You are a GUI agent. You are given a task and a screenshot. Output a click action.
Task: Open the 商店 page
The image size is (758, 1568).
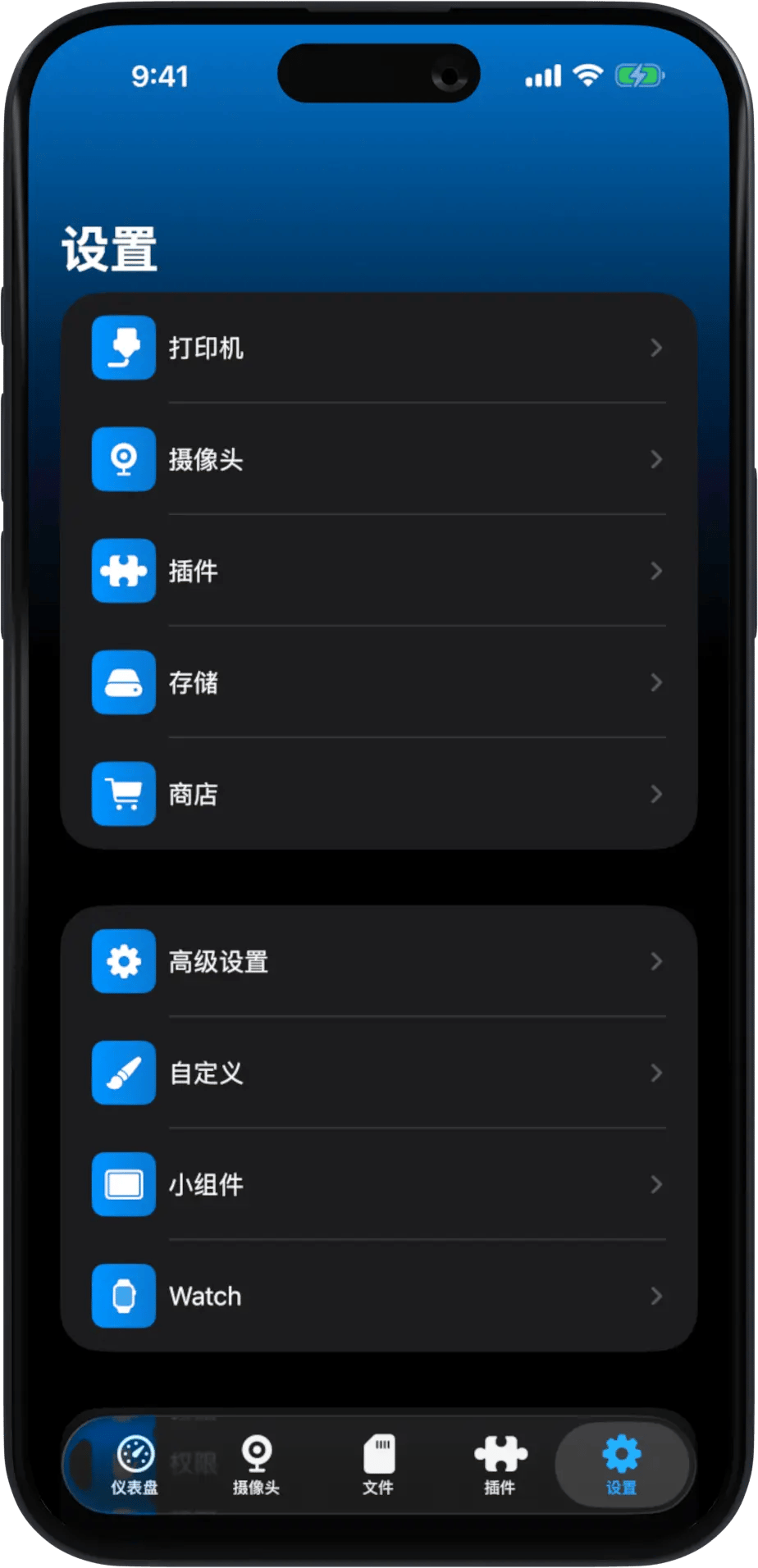[x=377, y=794]
